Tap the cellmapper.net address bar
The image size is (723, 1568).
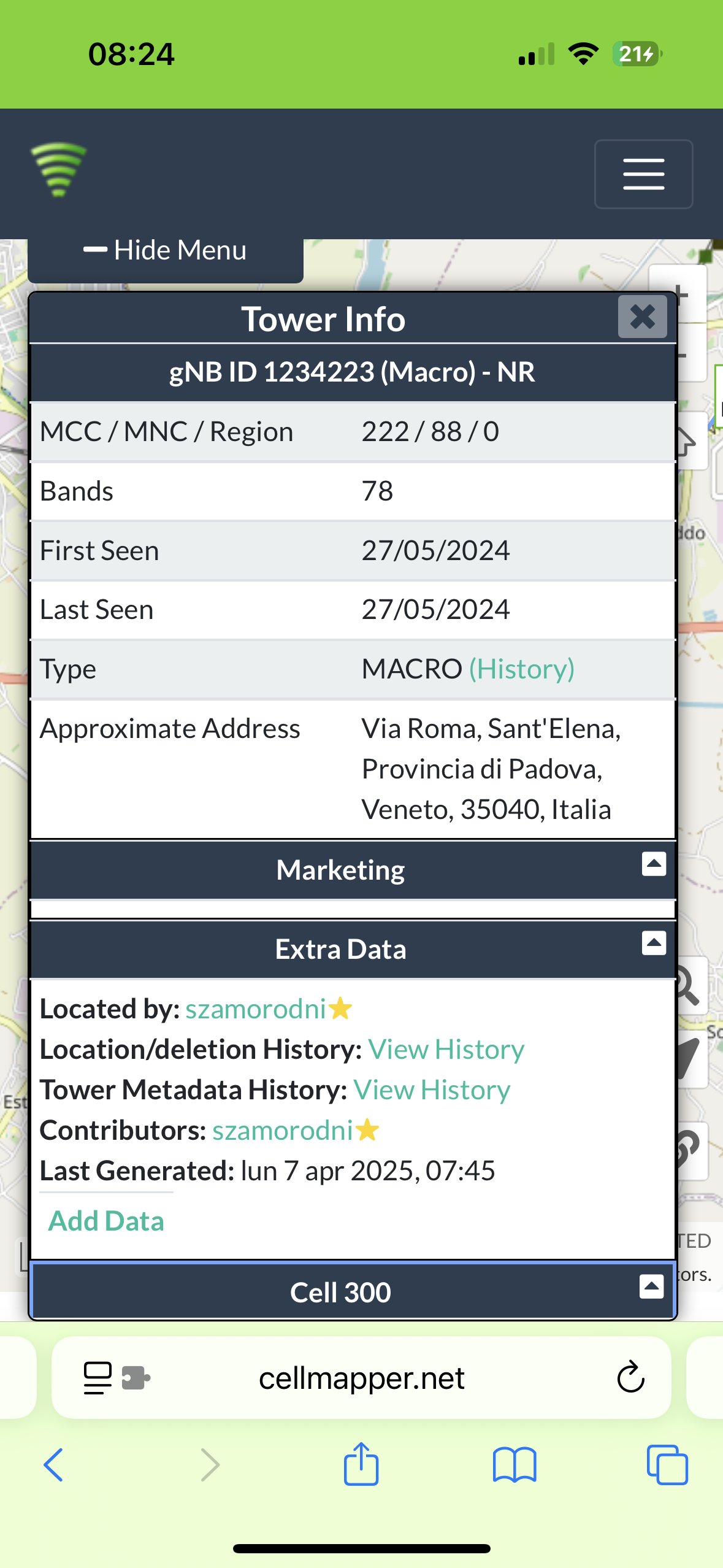[361, 1378]
